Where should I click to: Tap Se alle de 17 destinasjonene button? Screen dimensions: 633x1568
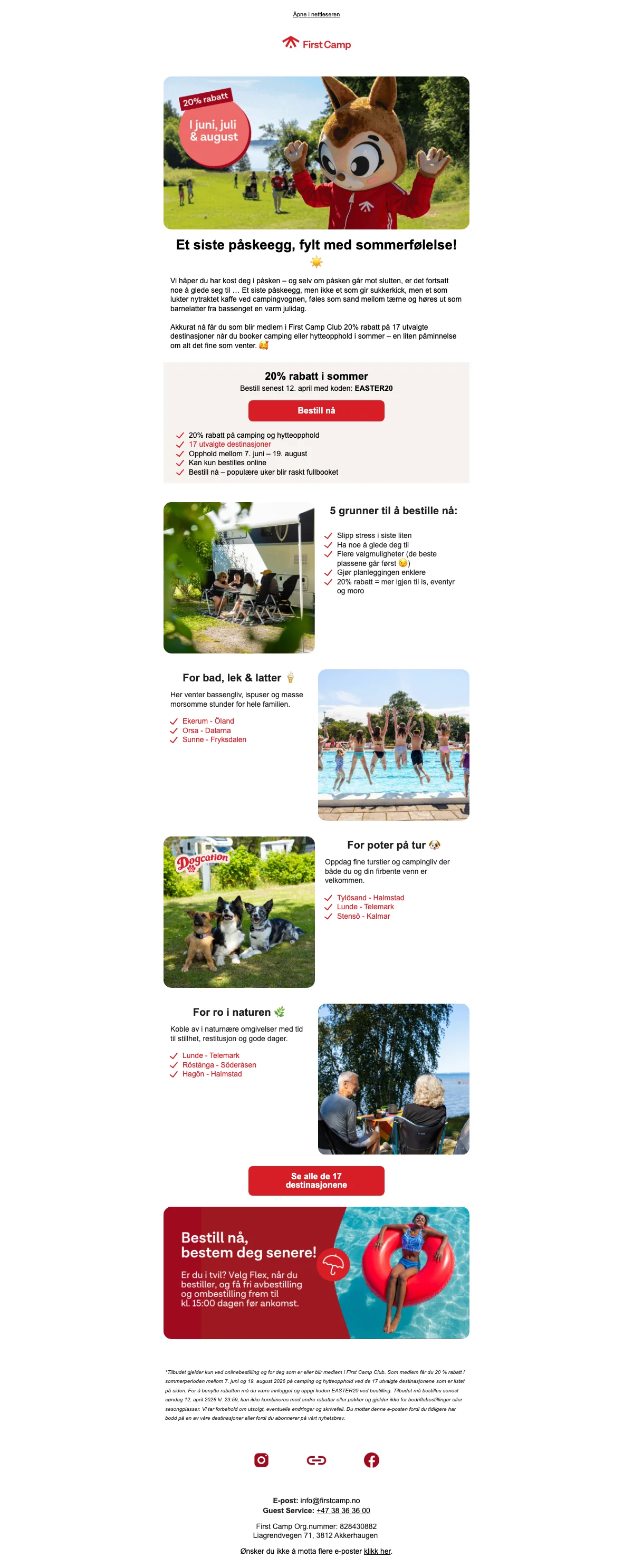316,1180
